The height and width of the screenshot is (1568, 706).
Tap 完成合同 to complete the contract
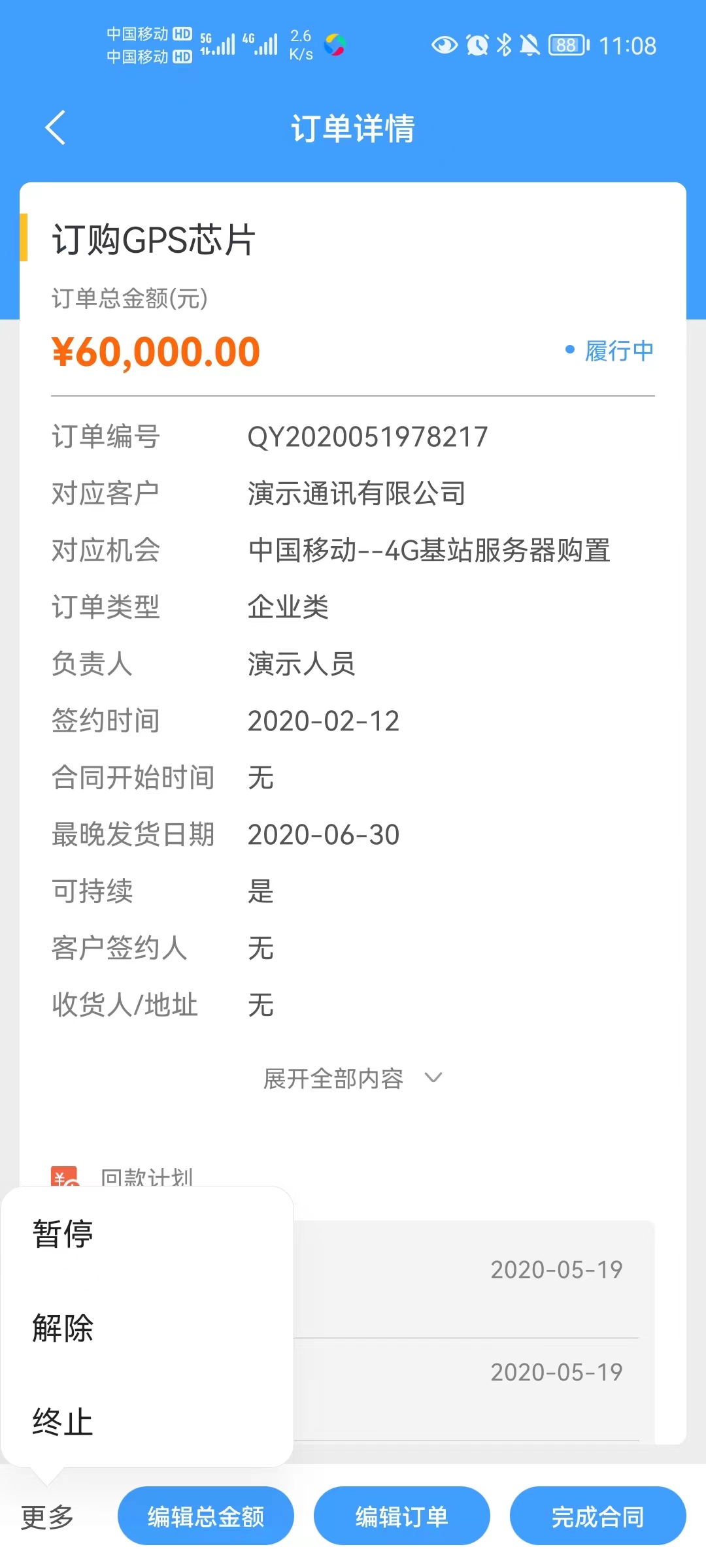(x=598, y=1516)
